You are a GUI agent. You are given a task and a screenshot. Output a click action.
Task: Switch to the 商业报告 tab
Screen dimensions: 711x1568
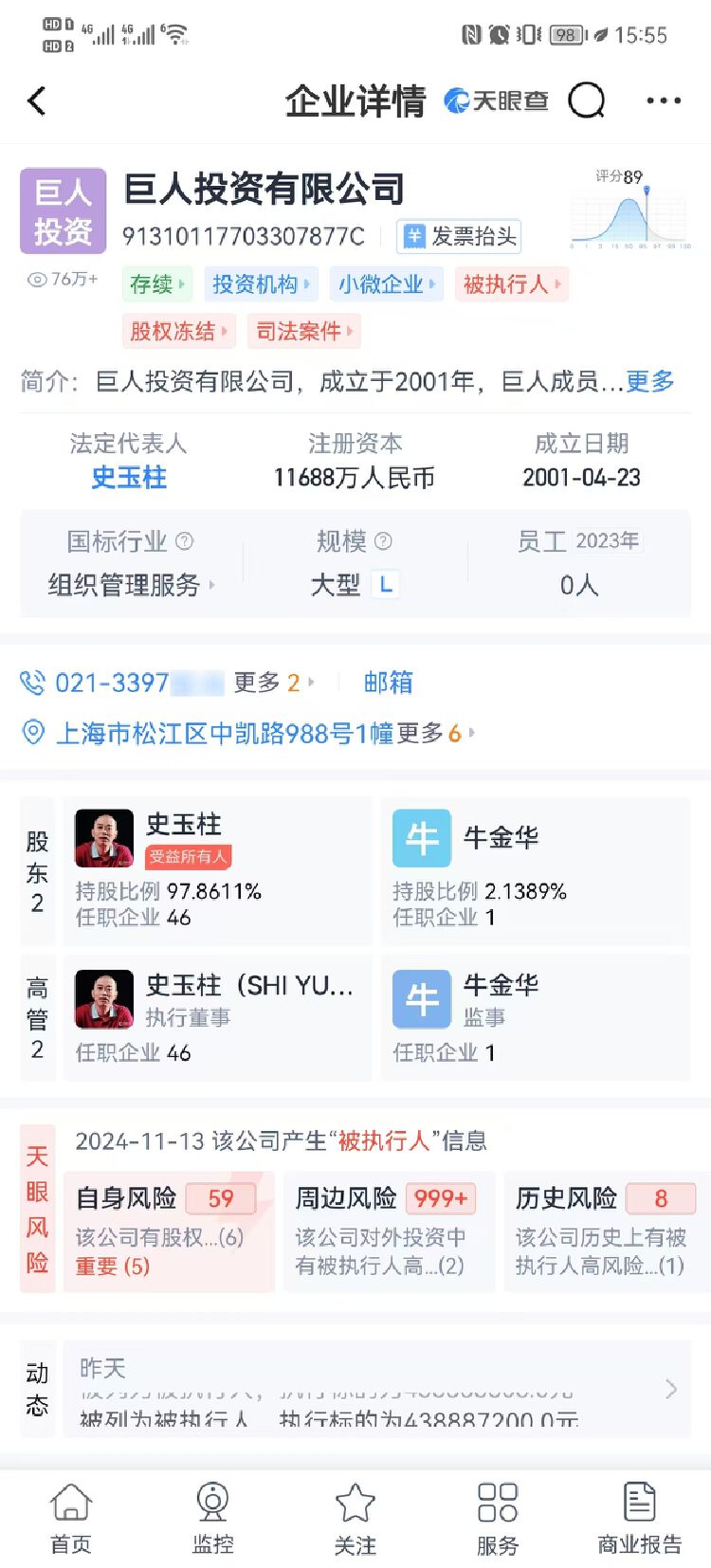pos(639,1519)
